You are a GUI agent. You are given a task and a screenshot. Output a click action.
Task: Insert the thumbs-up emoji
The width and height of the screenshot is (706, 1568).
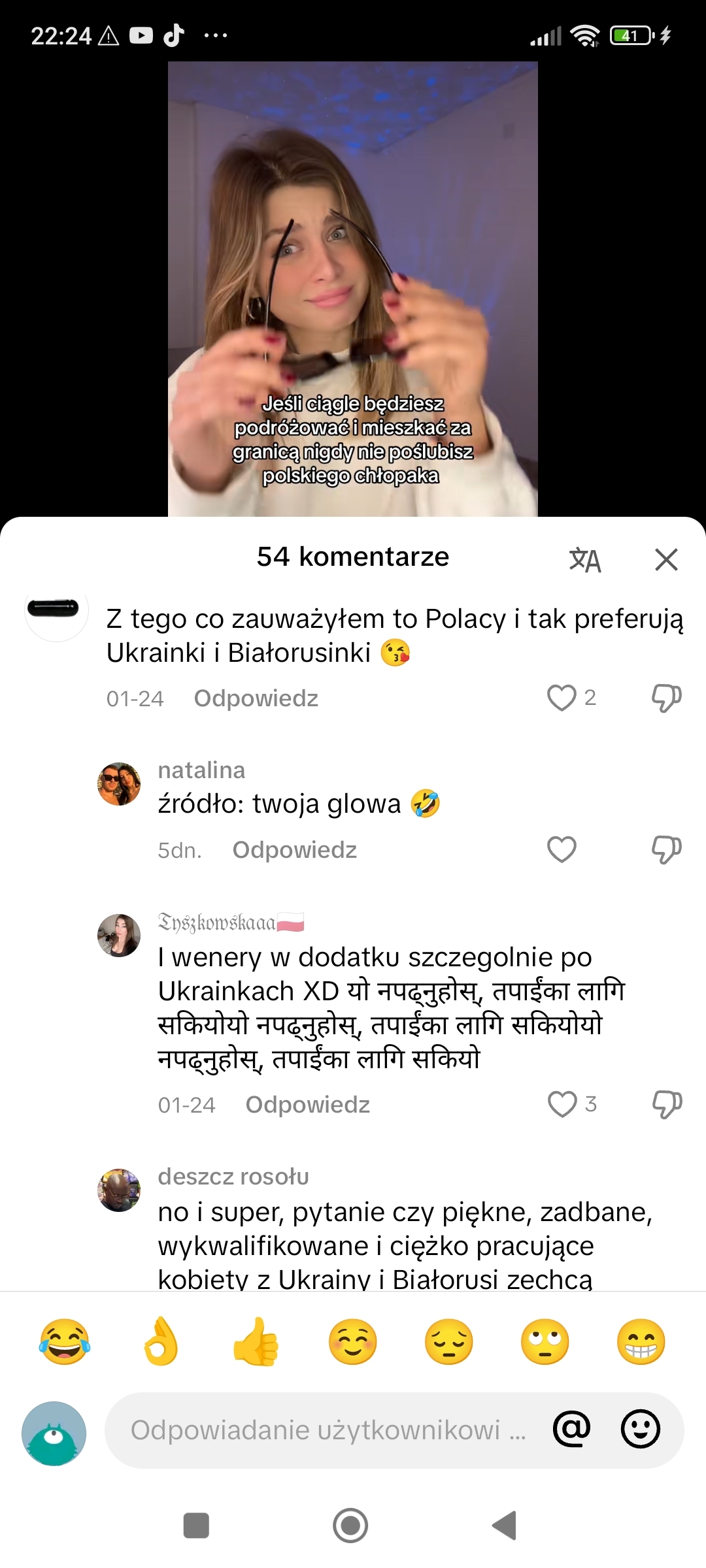coord(256,1341)
